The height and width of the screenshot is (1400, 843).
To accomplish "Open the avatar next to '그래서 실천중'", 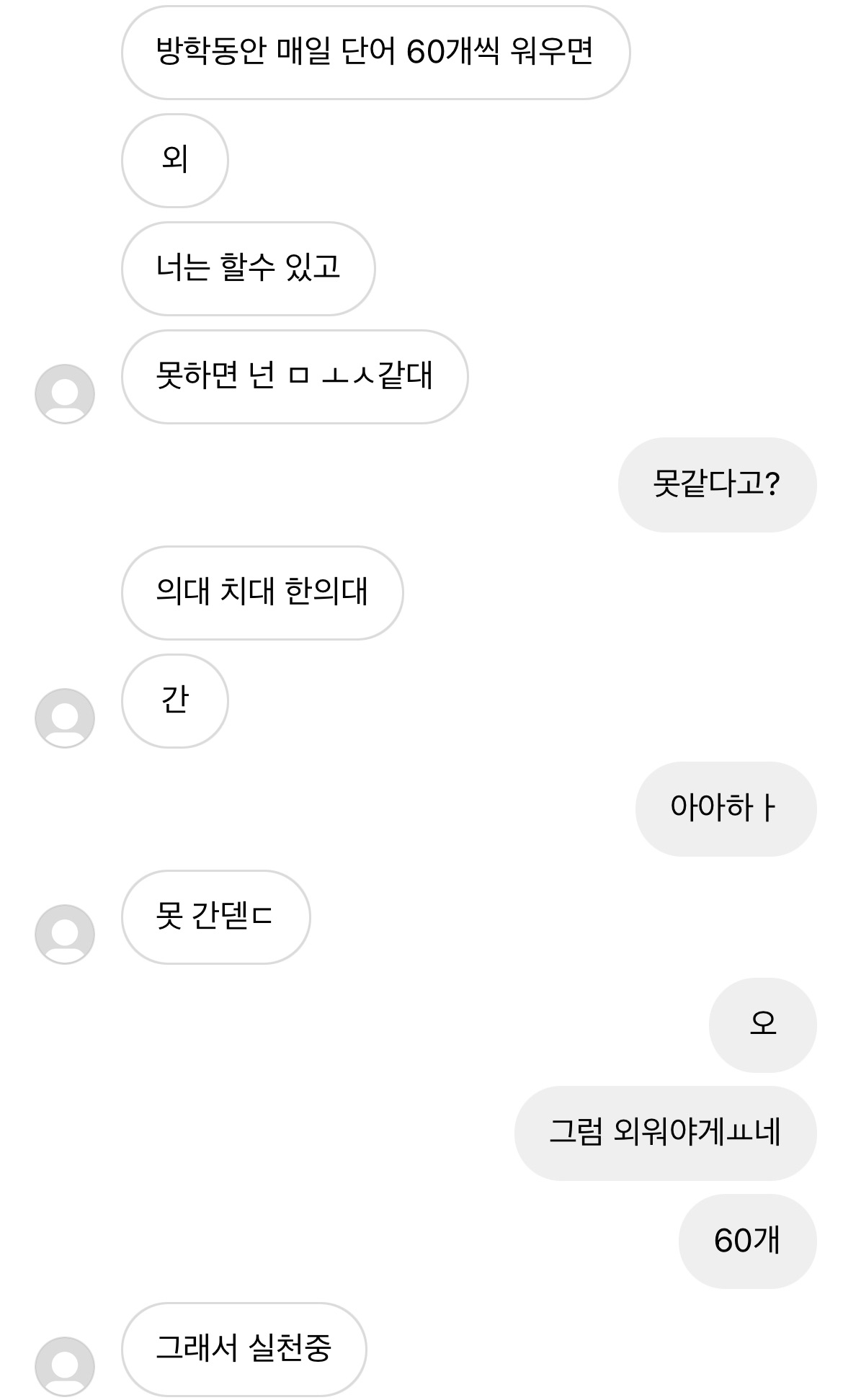I will (x=65, y=1367).
